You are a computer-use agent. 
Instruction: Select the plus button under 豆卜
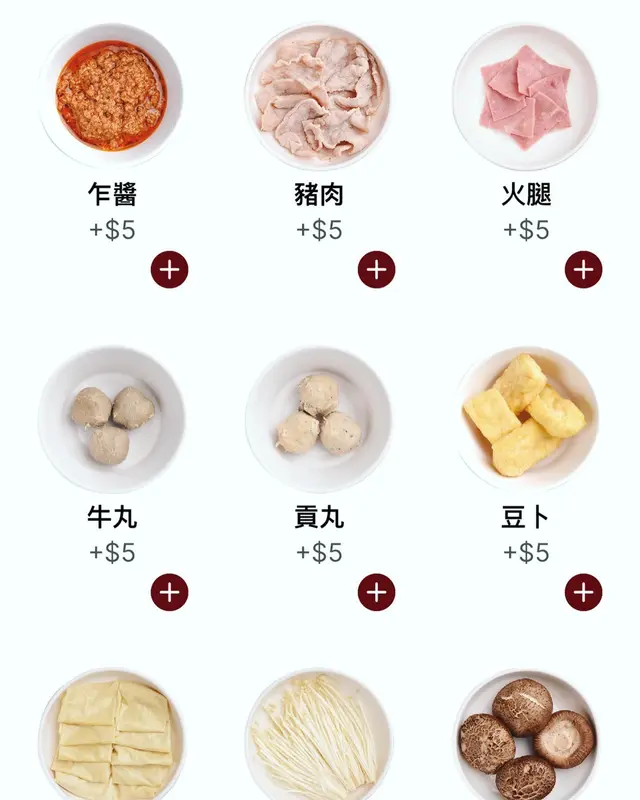[584, 592]
